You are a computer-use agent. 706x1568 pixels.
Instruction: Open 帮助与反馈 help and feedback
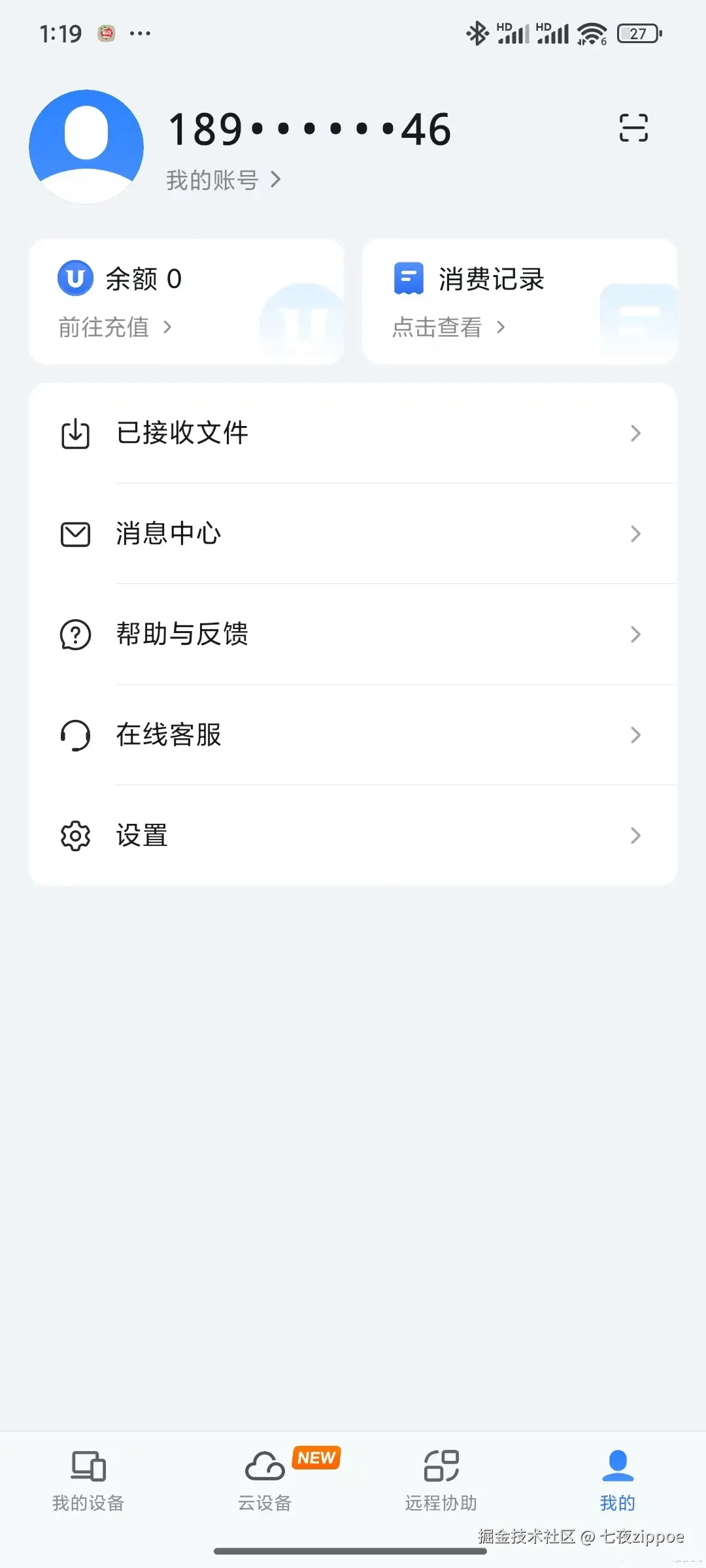353,634
